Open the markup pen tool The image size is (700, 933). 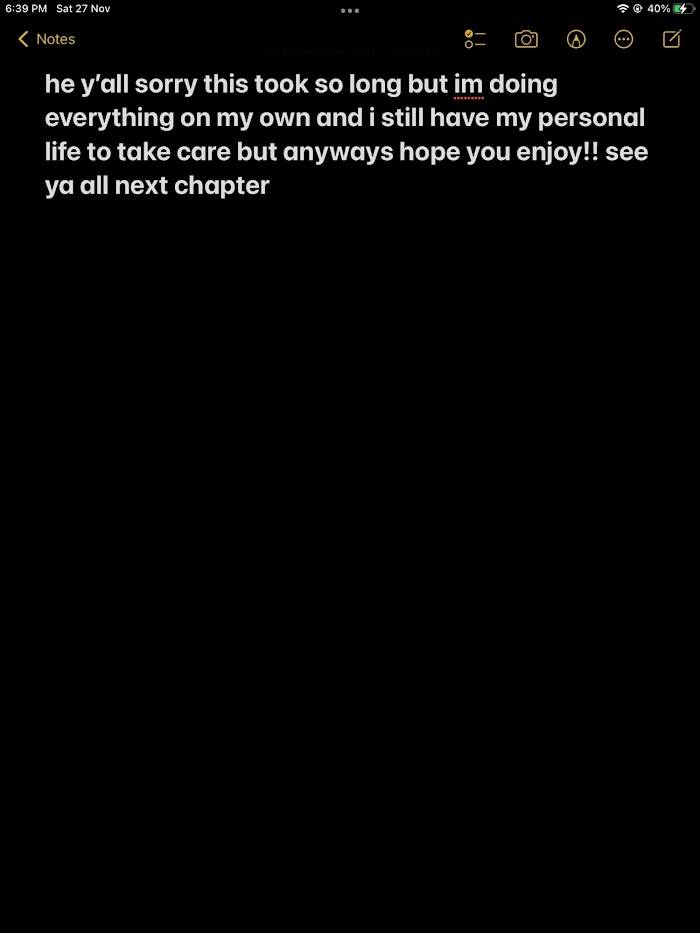pos(576,39)
